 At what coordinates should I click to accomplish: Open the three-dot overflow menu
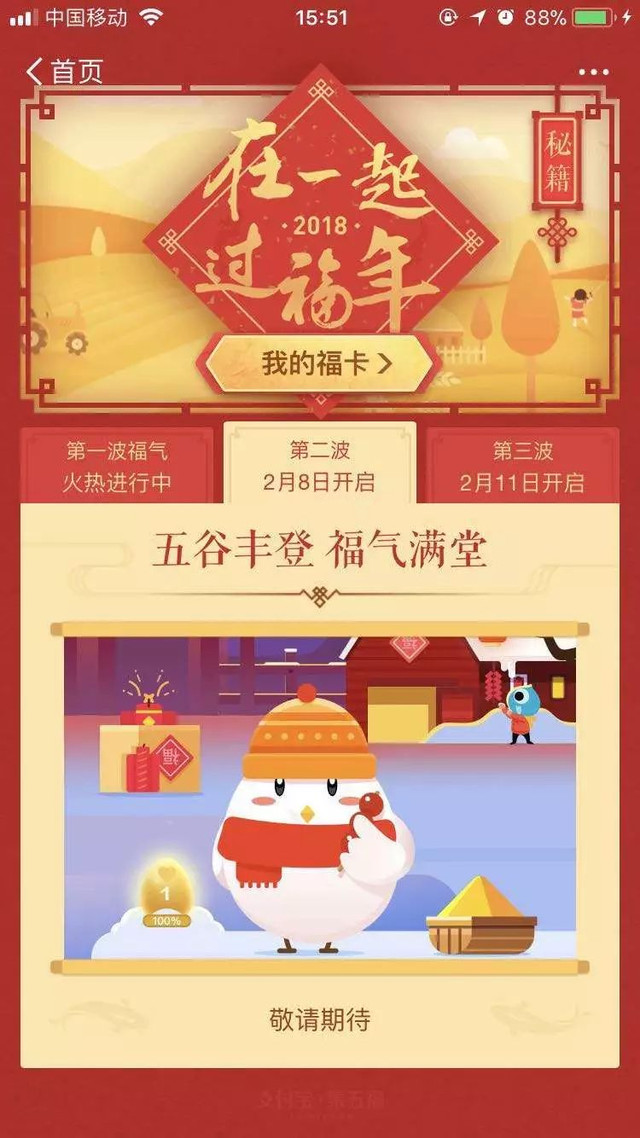tap(592, 72)
